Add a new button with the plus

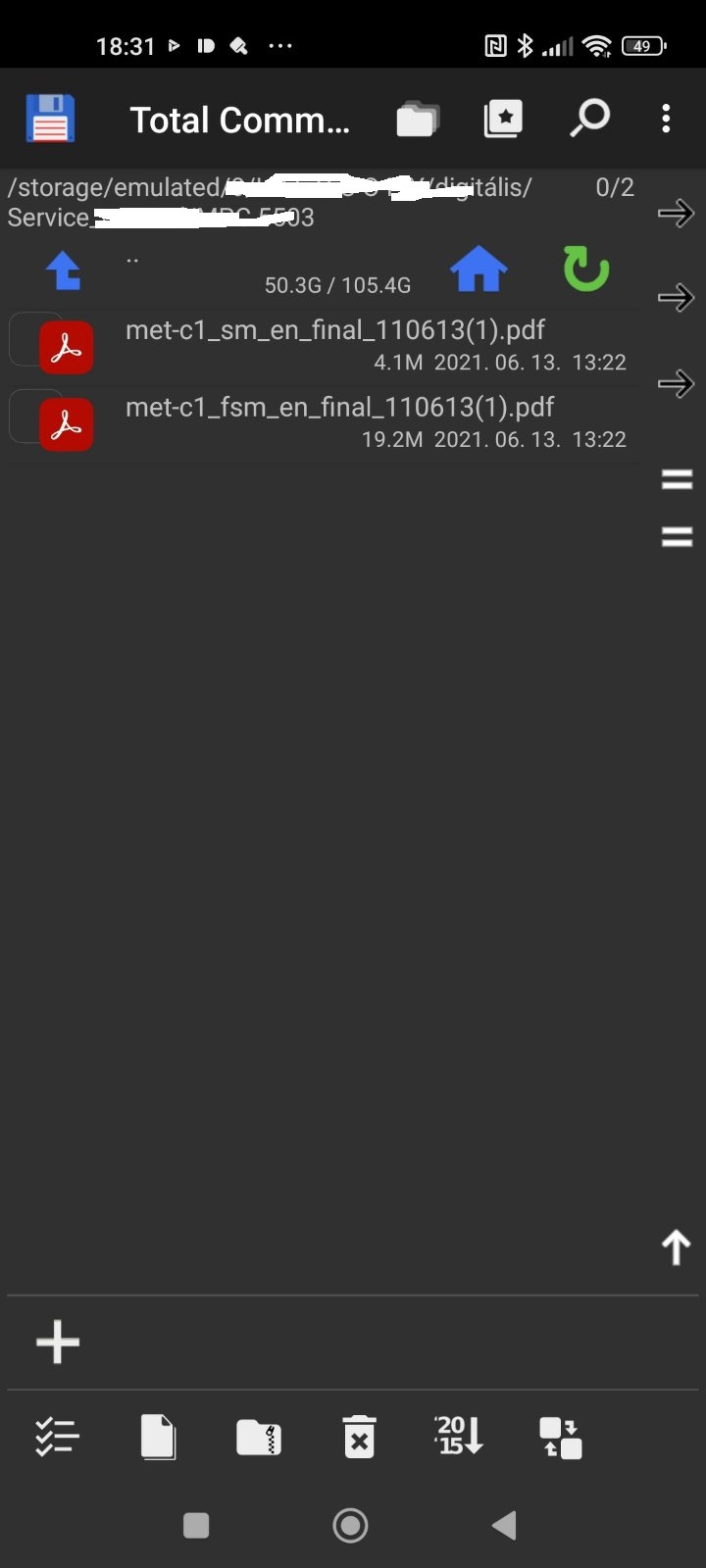click(x=58, y=1342)
